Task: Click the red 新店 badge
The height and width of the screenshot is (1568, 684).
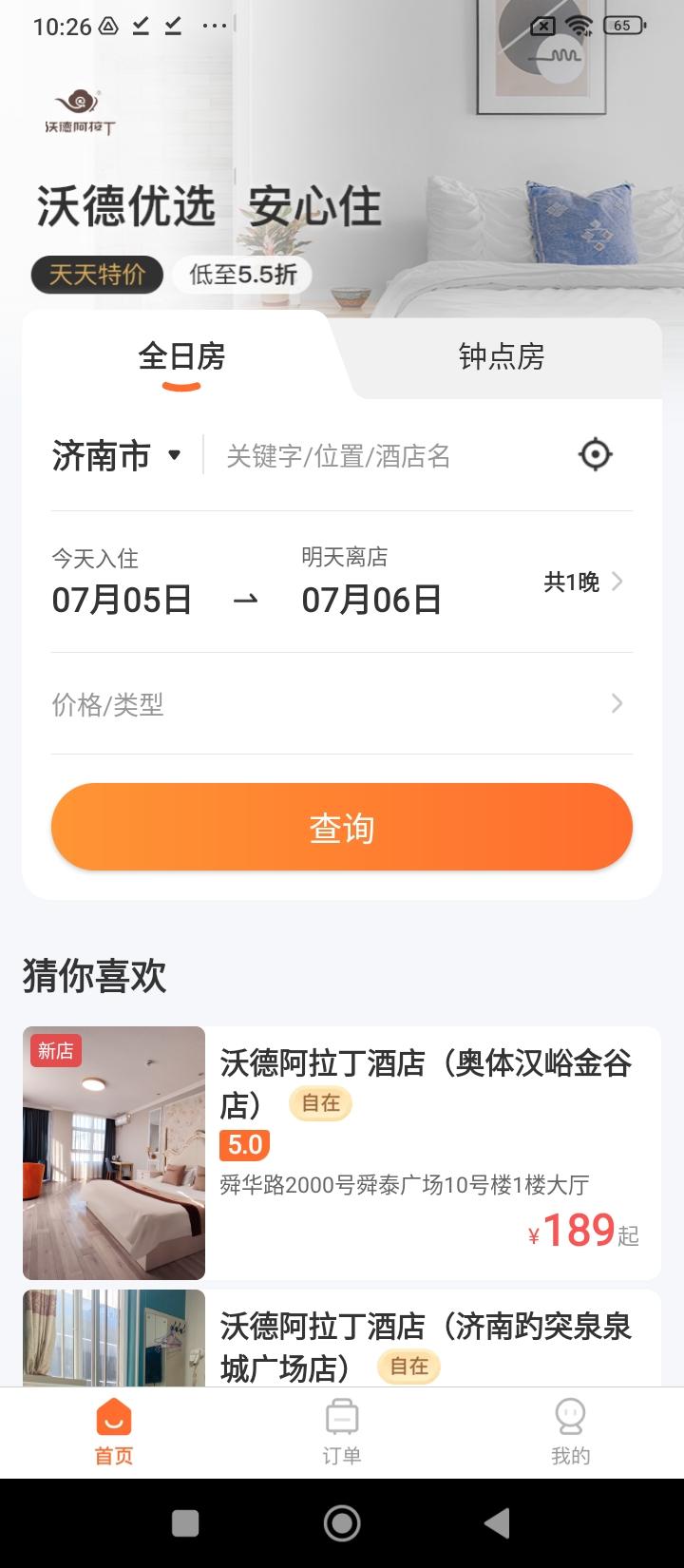Action: pos(53,1050)
